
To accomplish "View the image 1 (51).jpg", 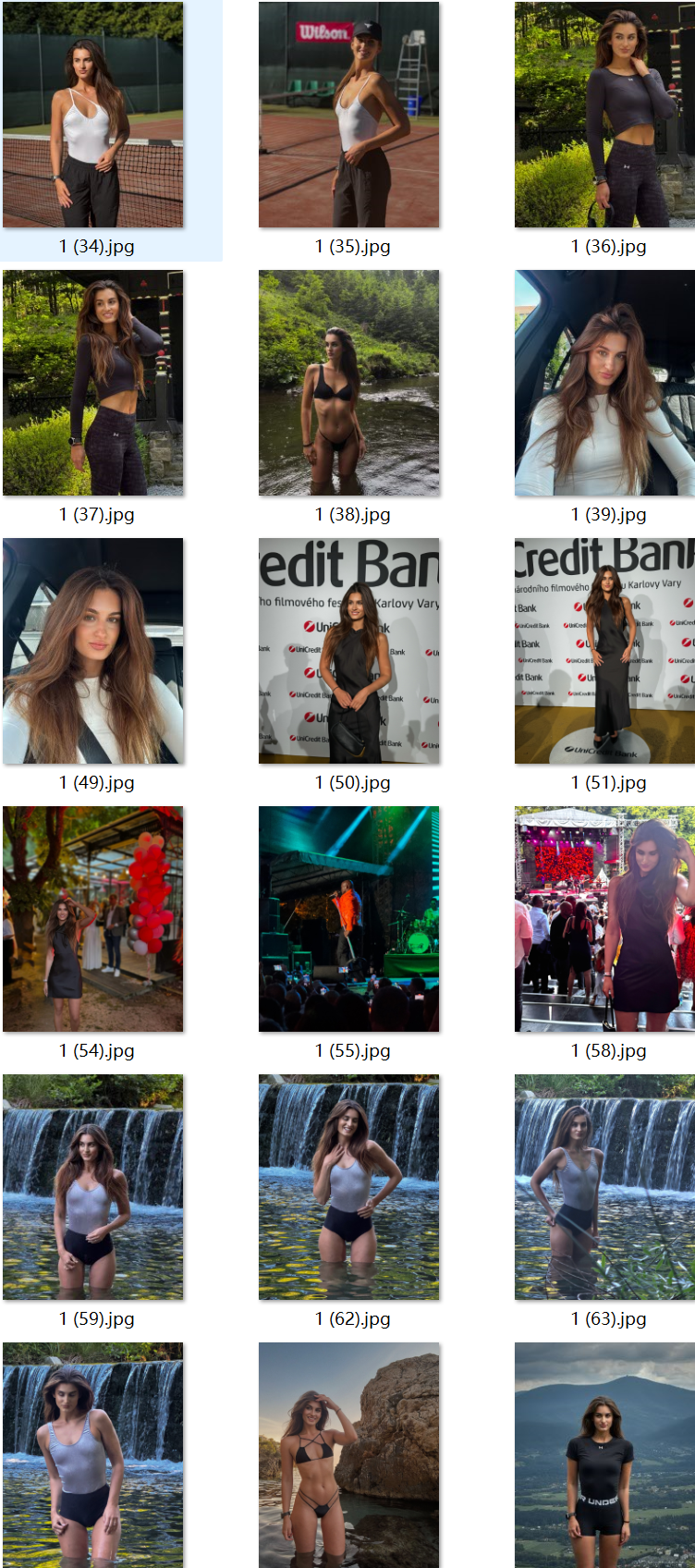I will 604,651.
